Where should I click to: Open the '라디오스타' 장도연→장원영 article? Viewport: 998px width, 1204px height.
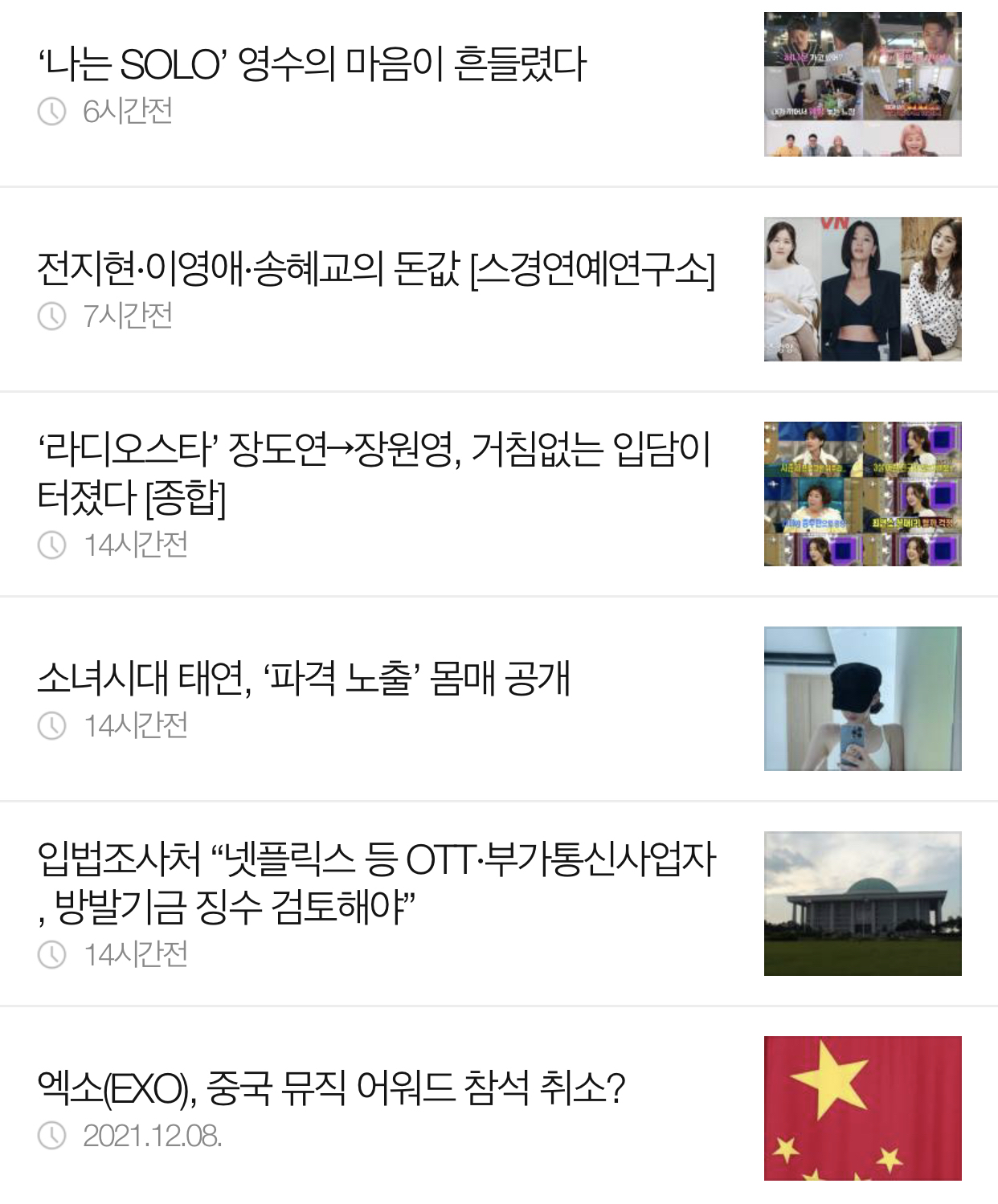click(x=374, y=472)
